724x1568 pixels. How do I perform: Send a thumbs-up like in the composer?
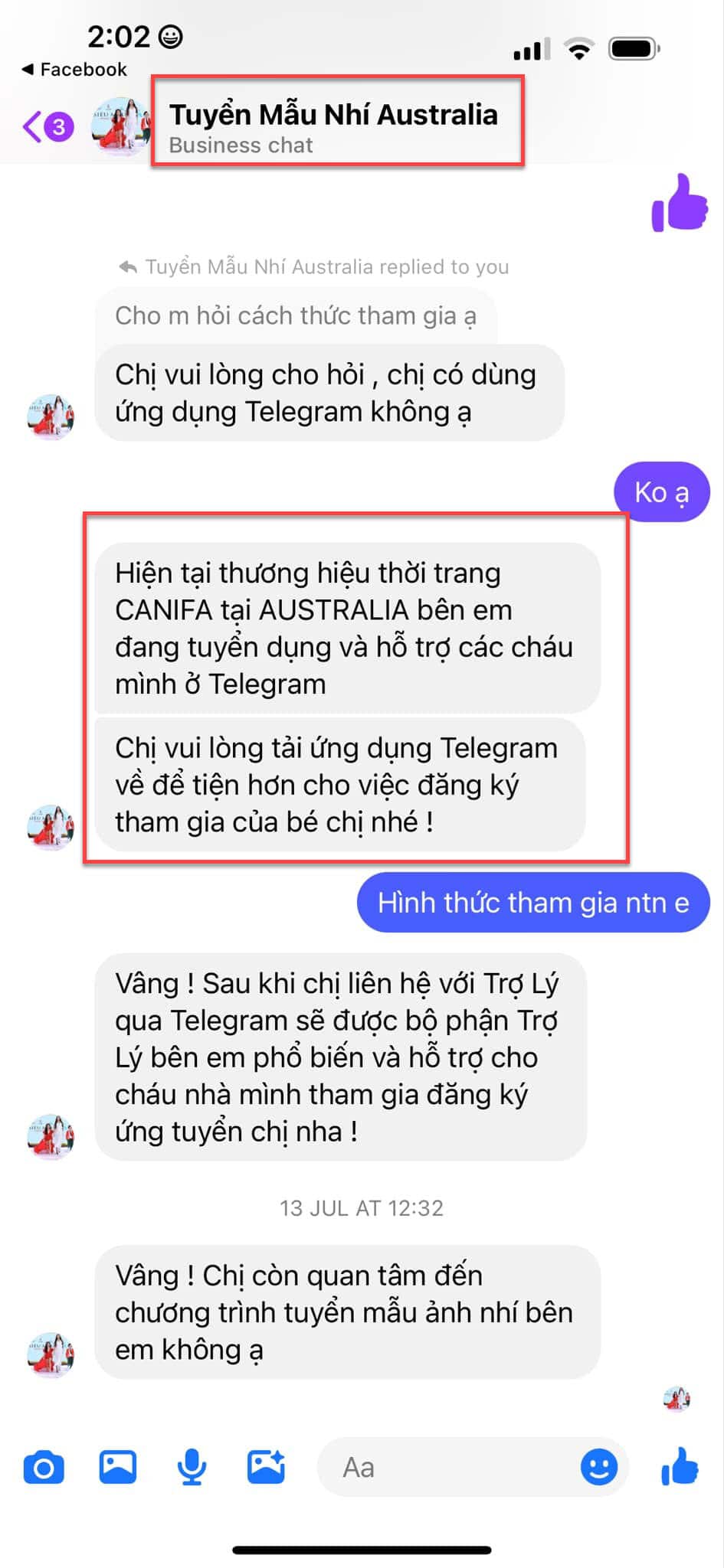click(x=680, y=1468)
